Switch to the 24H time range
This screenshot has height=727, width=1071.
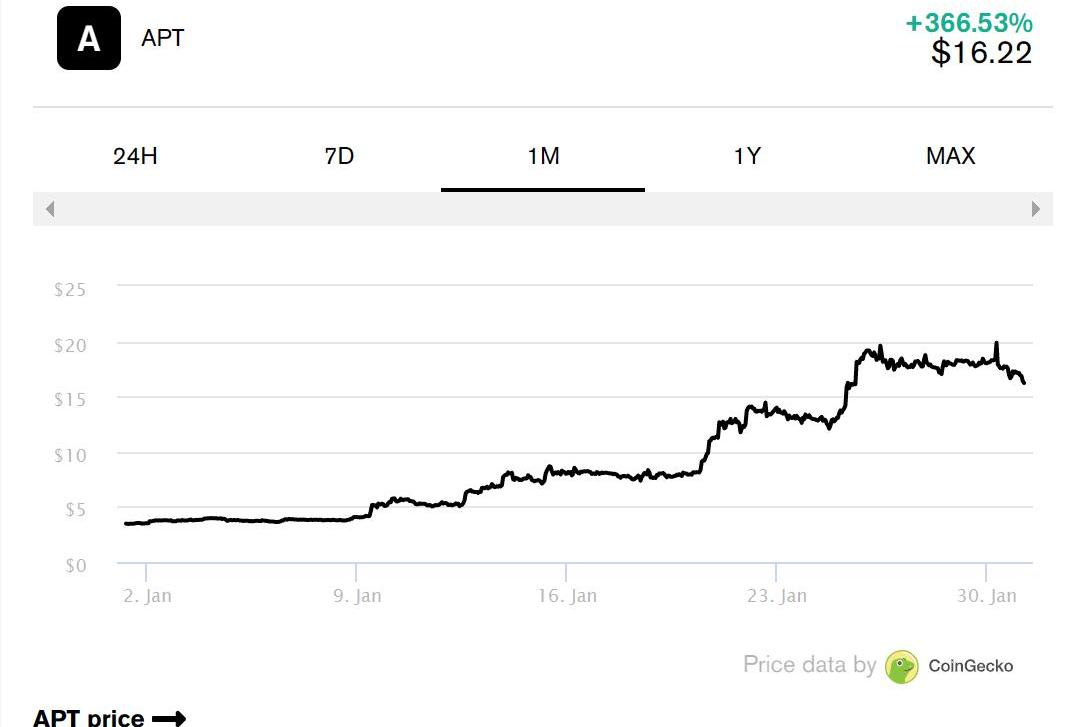[x=135, y=156]
